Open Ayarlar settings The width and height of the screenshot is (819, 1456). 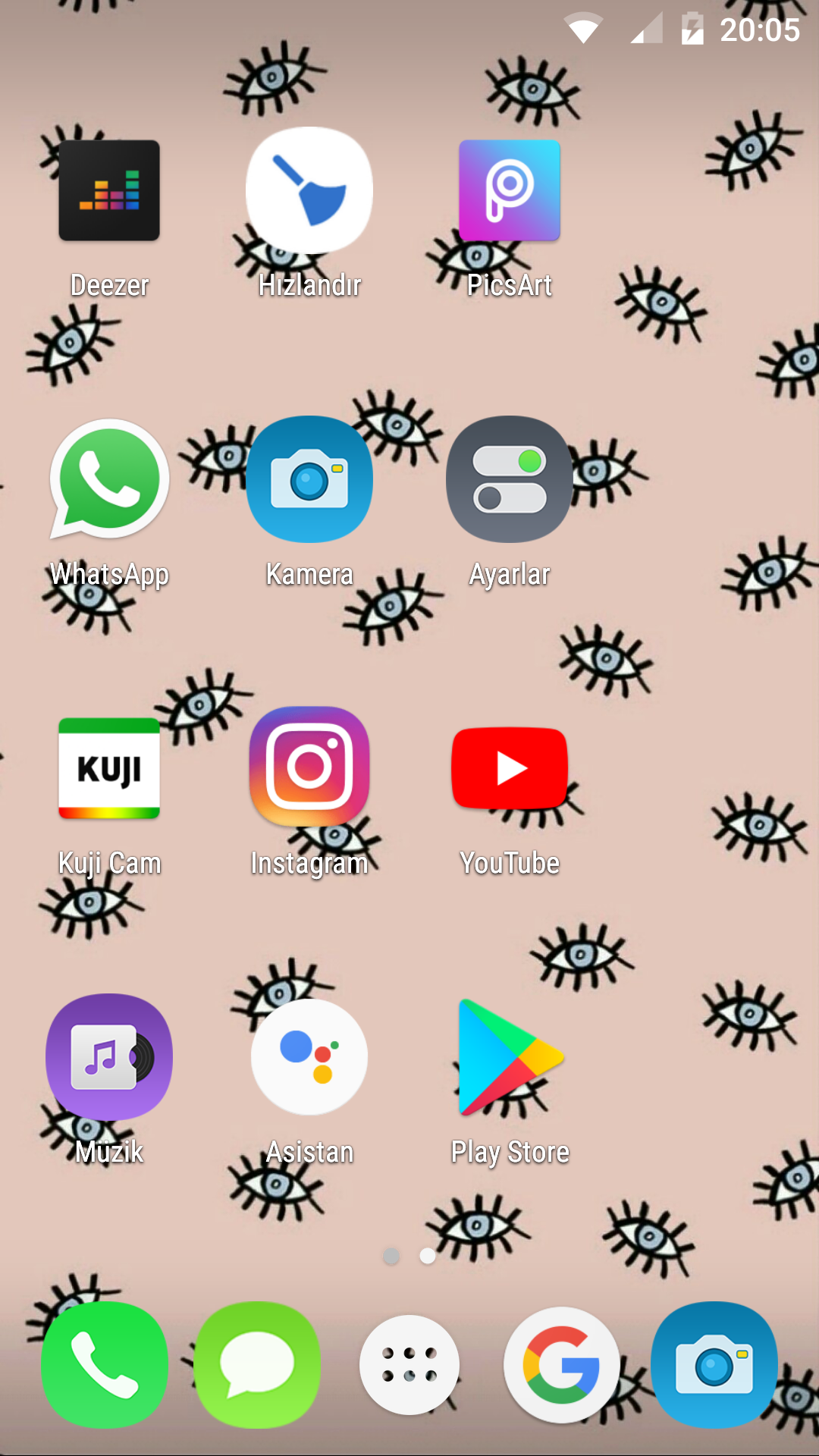pyautogui.click(x=510, y=479)
